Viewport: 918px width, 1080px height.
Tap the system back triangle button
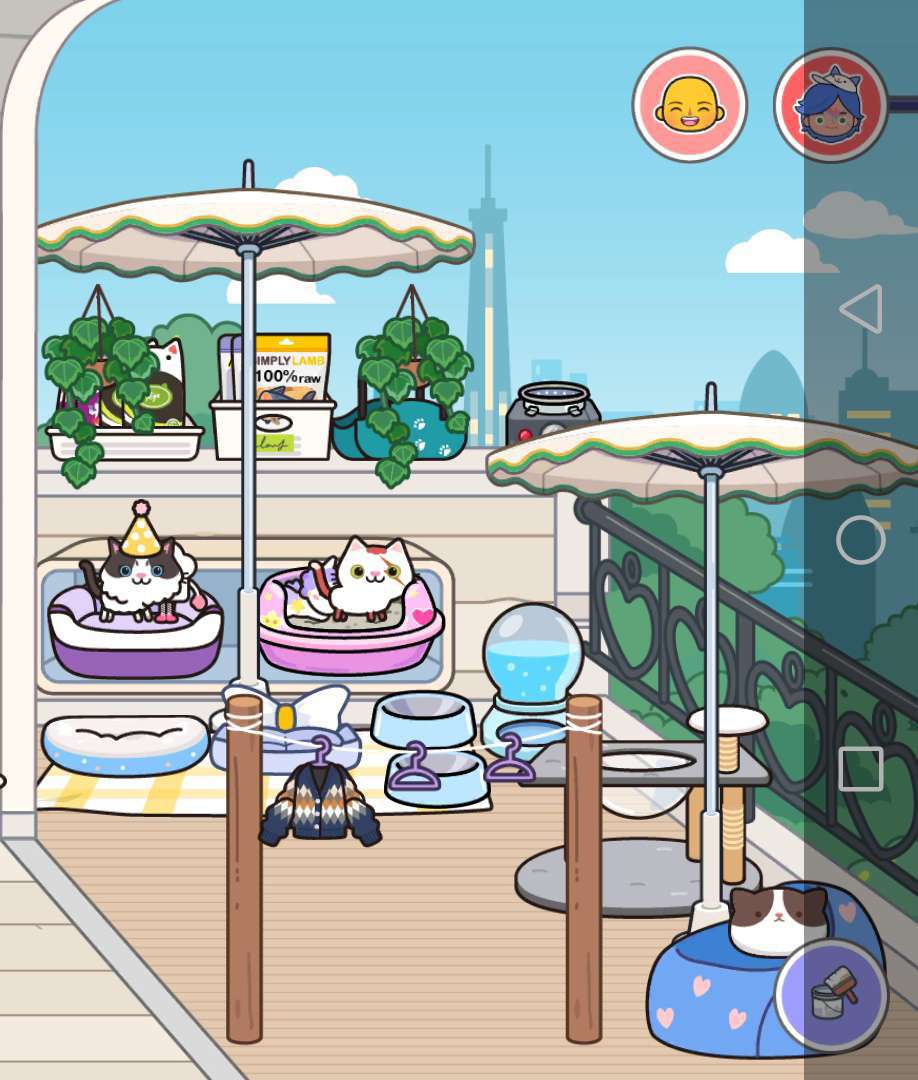click(860, 309)
